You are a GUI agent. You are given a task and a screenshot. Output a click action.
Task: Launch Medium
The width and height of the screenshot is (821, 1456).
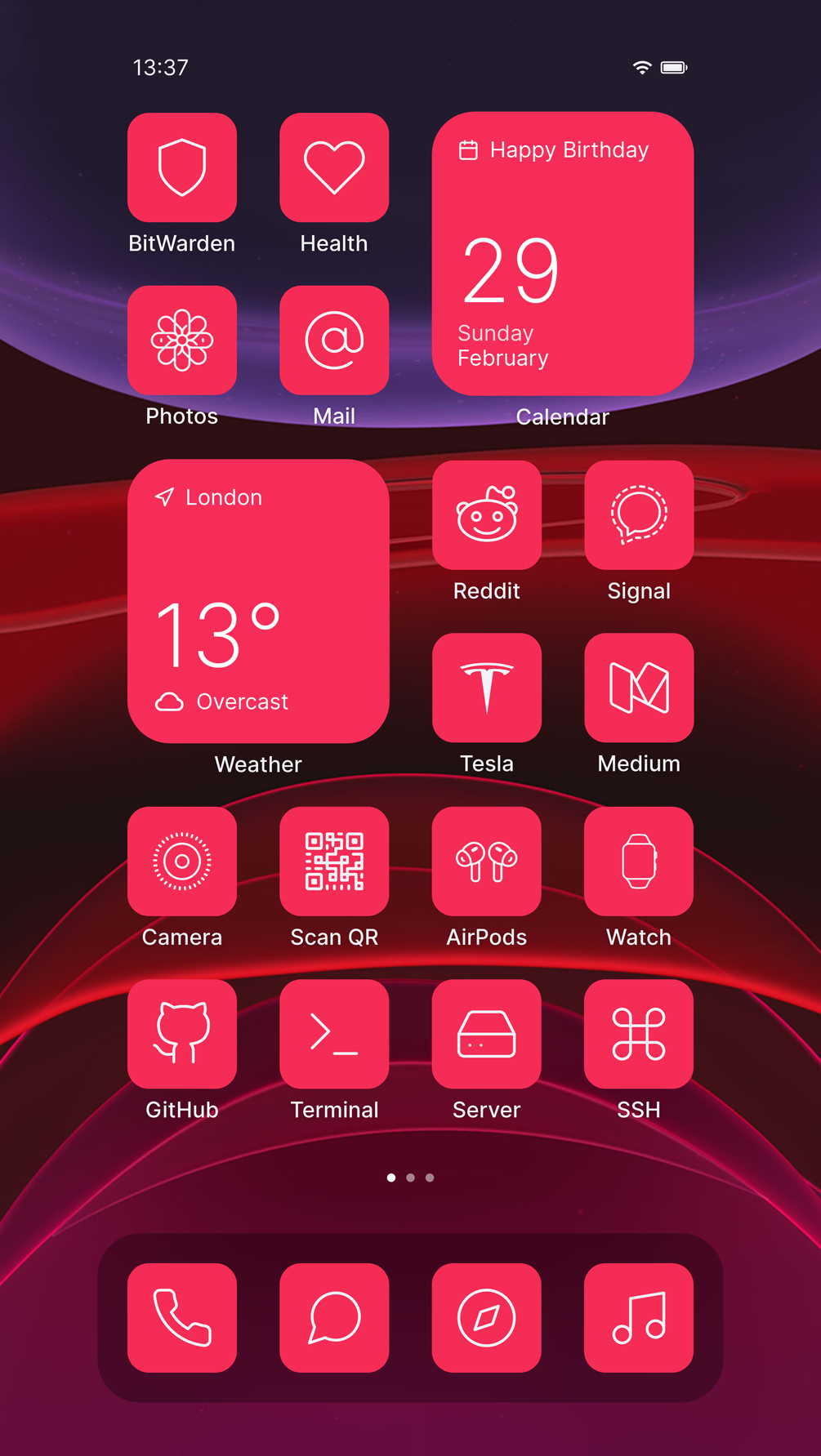(639, 688)
